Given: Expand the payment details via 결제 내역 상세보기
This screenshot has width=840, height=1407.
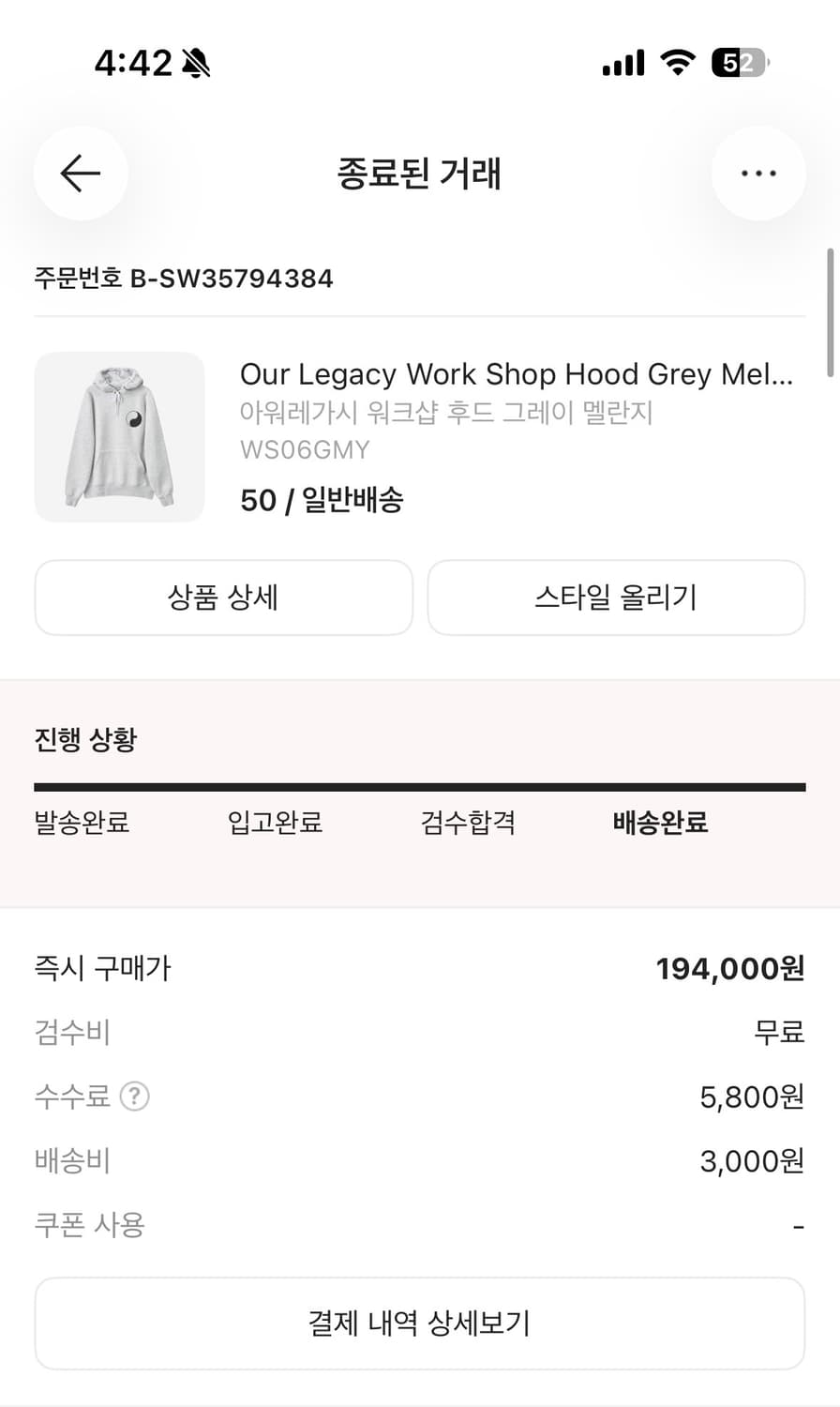Looking at the screenshot, I should (x=420, y=1323).
